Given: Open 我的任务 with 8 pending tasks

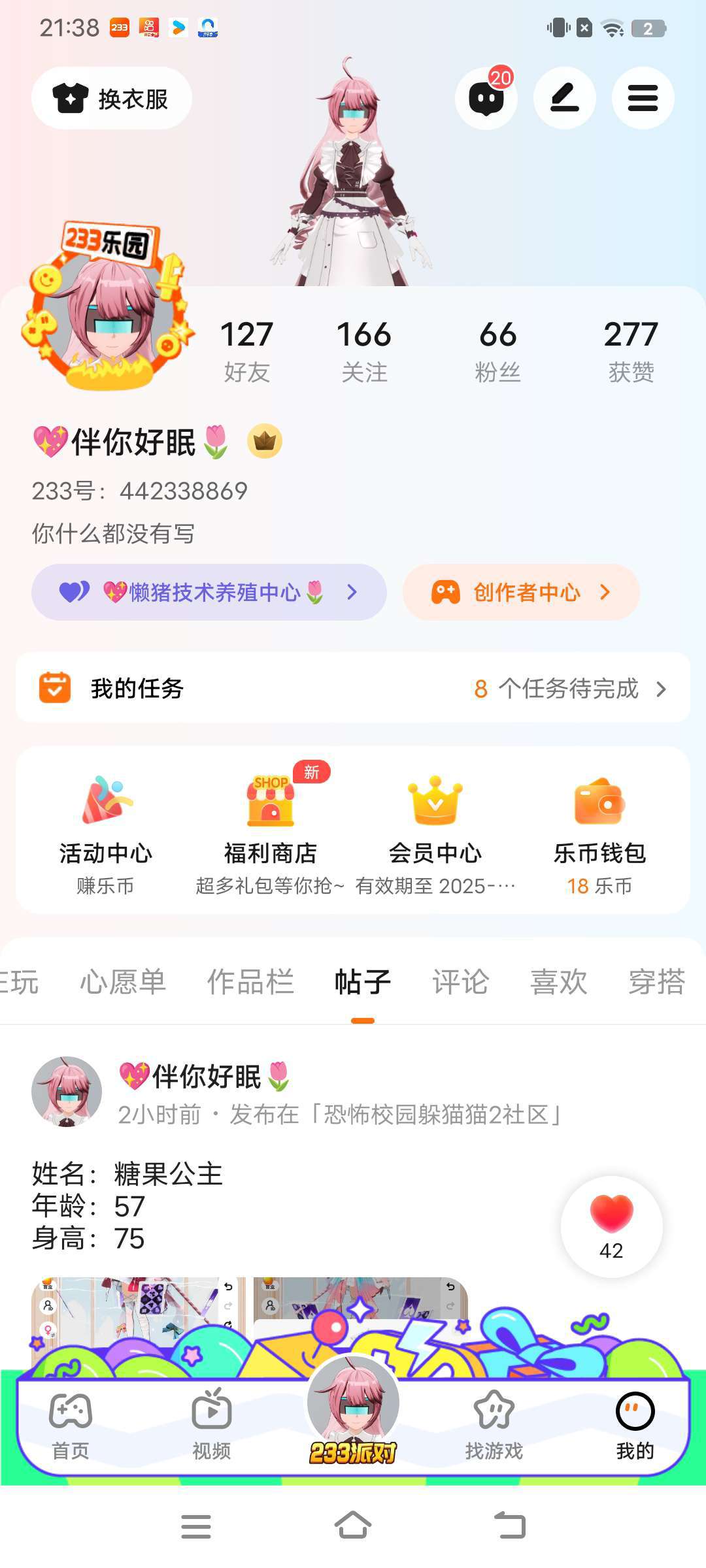Looking at the screenshot, I should pos(353,688).
